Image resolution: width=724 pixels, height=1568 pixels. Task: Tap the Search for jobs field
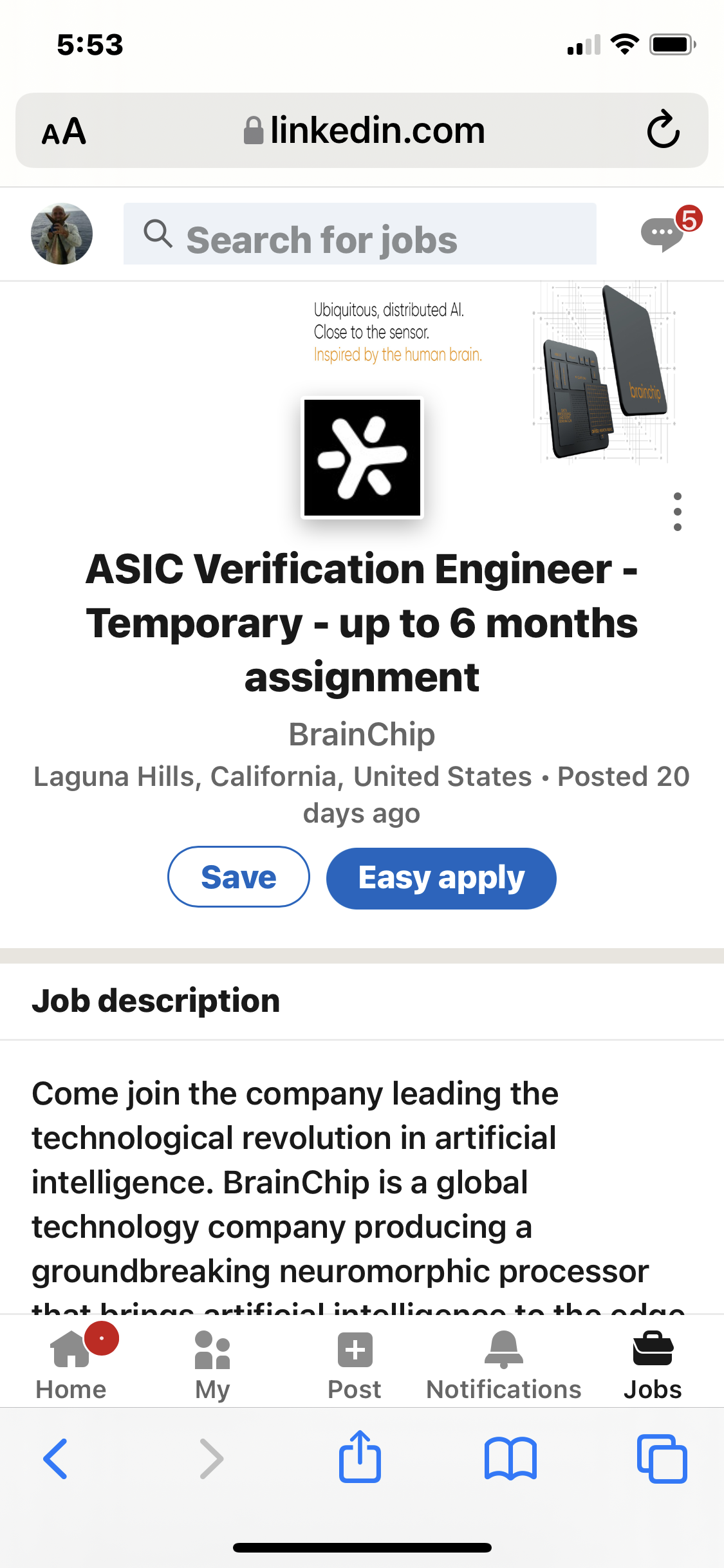[x=359, y=234]
